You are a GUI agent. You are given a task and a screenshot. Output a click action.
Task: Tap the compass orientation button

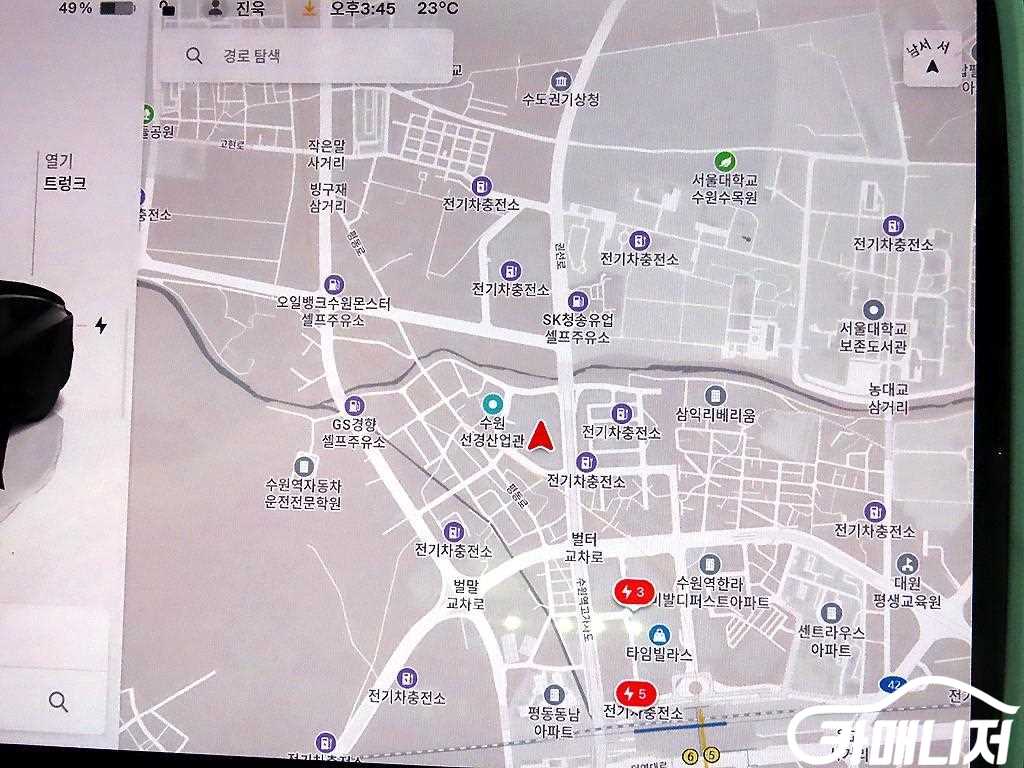[x=931, y=60]
